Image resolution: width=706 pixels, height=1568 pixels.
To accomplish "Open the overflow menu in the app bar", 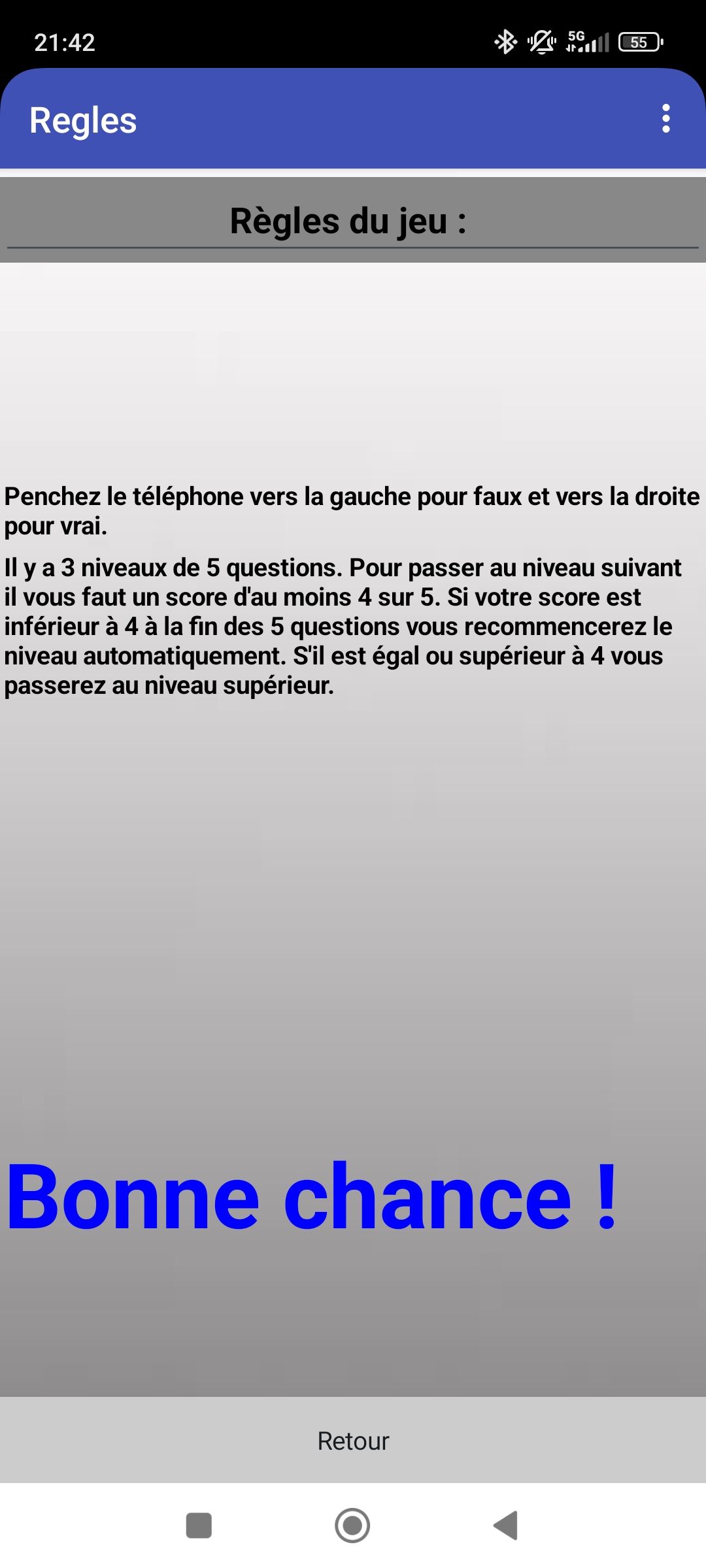I will click(x=665, y=119).
